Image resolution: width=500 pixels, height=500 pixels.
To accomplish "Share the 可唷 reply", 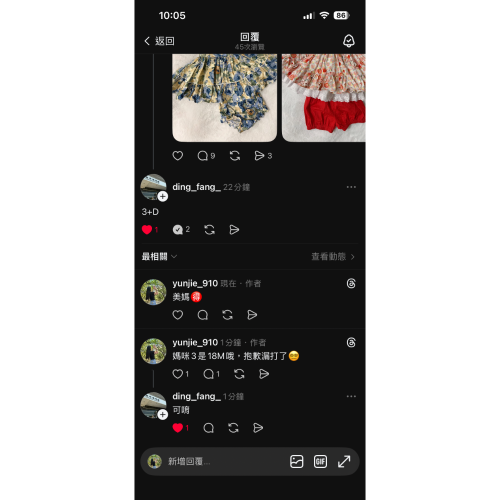I will coord(258,428).
